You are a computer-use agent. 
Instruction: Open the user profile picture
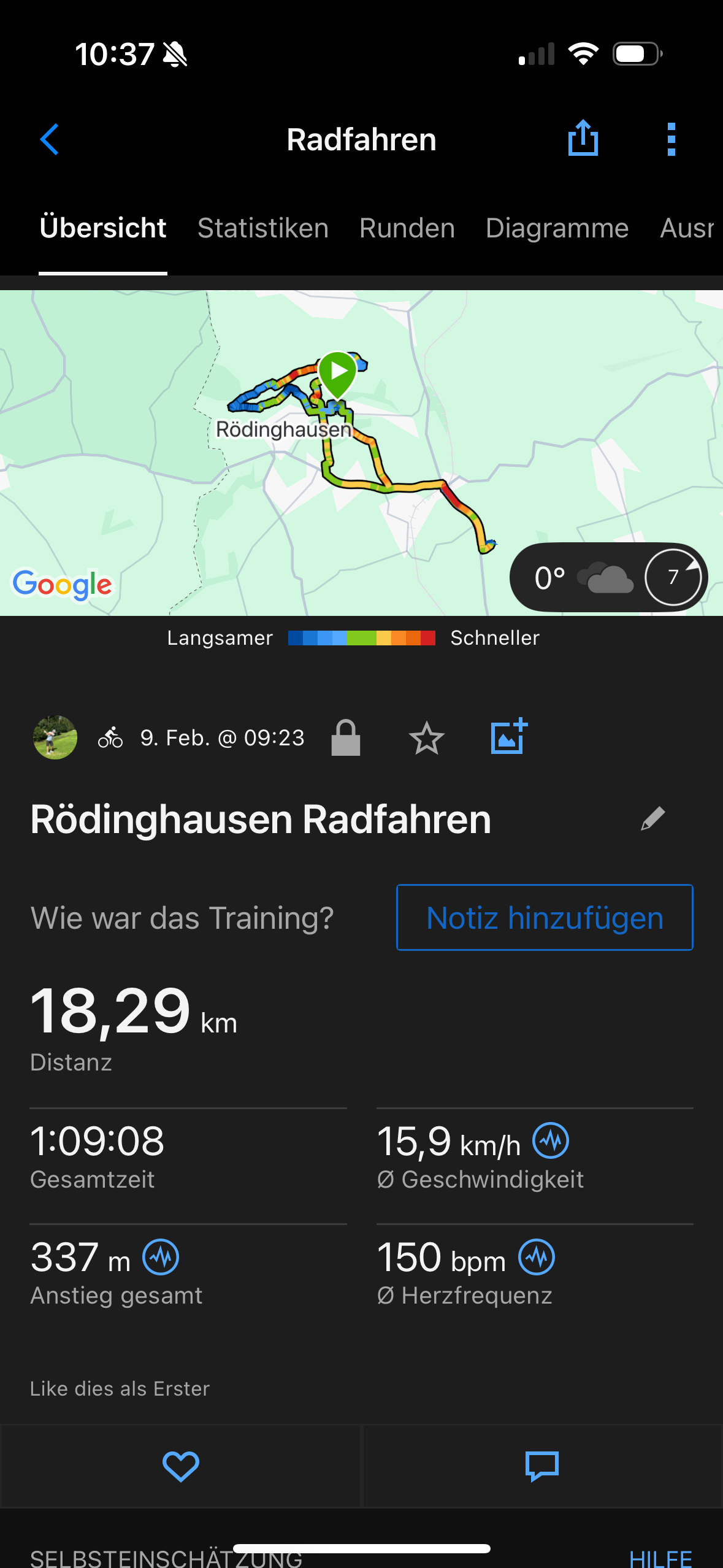click(55, 737)
